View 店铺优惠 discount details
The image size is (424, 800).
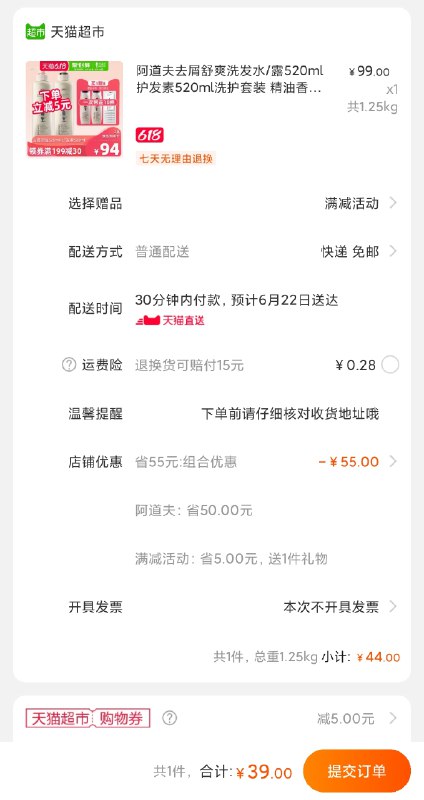point(212,462)
